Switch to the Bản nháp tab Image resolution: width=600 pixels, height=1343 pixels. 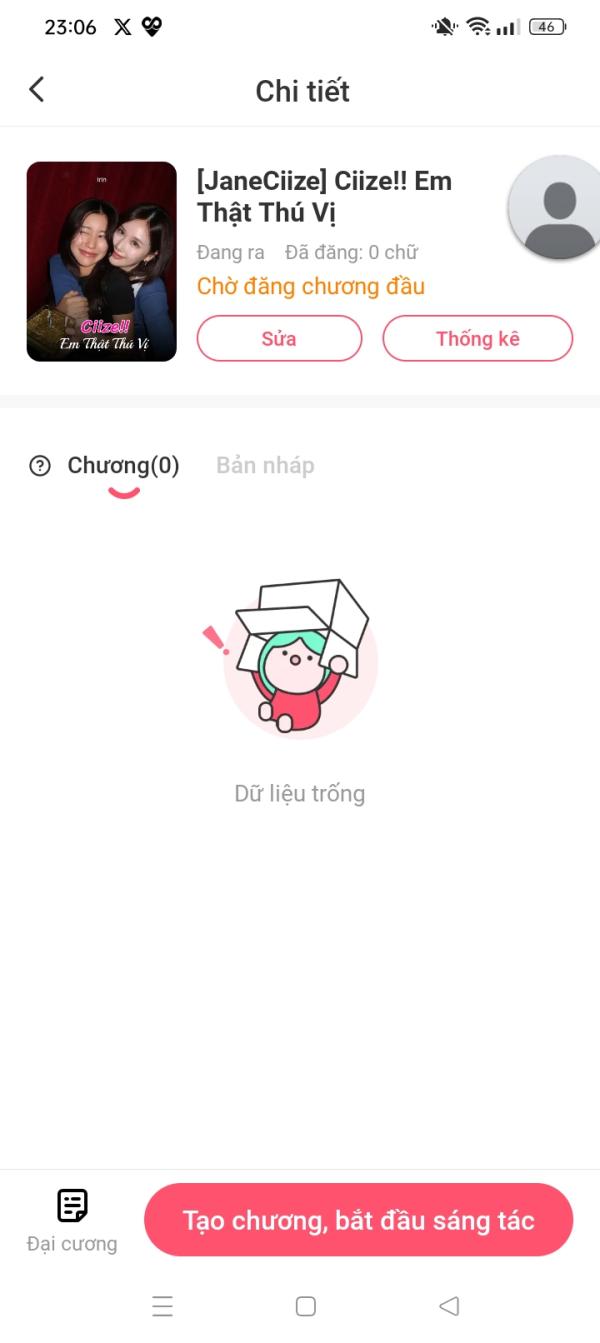265,465
